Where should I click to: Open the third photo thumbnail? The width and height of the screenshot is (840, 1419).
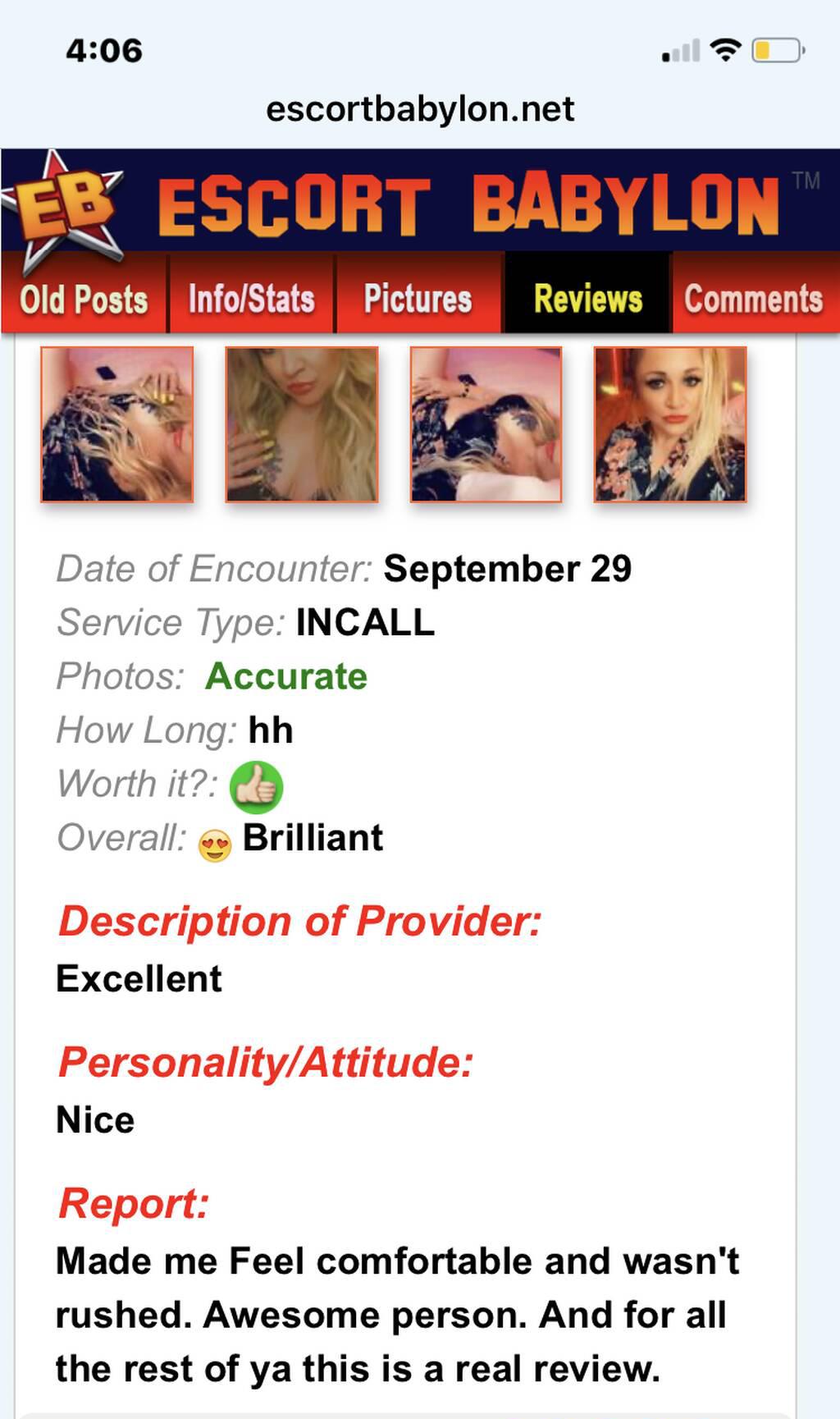click(x=486, y=423)
